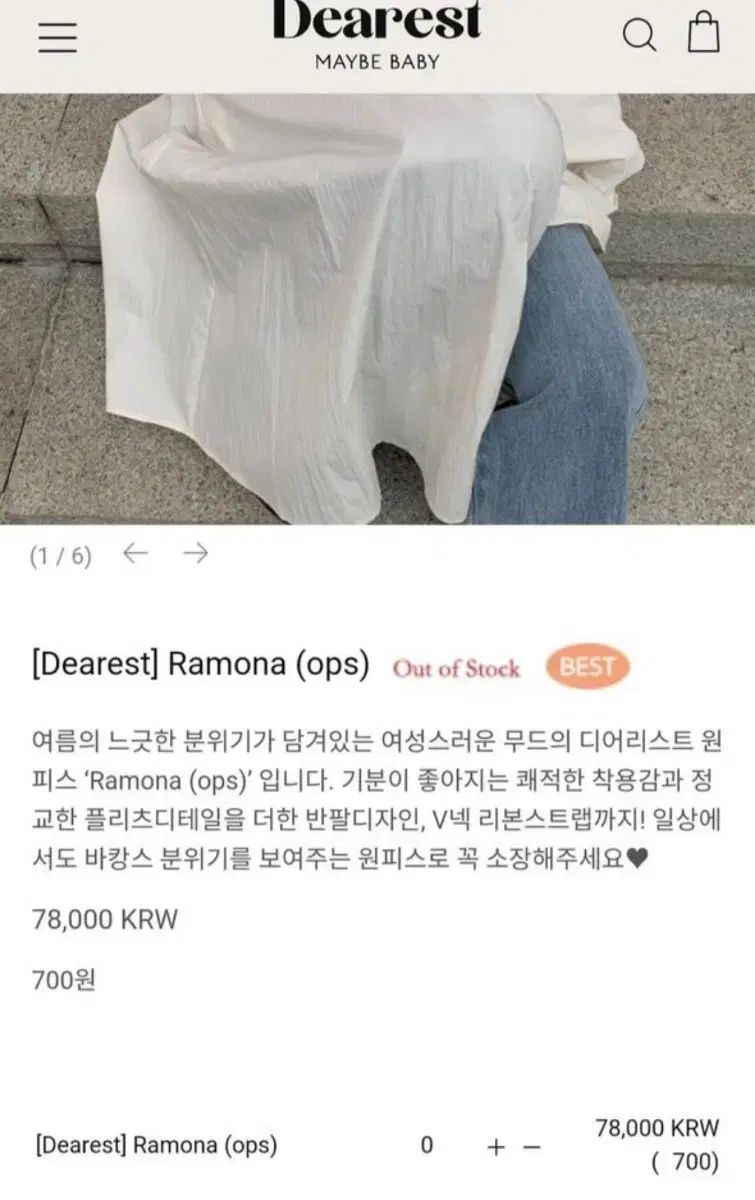Increase Ramona quantity with plus
The image size is (755, 1200).
(x=496, y=1147)
